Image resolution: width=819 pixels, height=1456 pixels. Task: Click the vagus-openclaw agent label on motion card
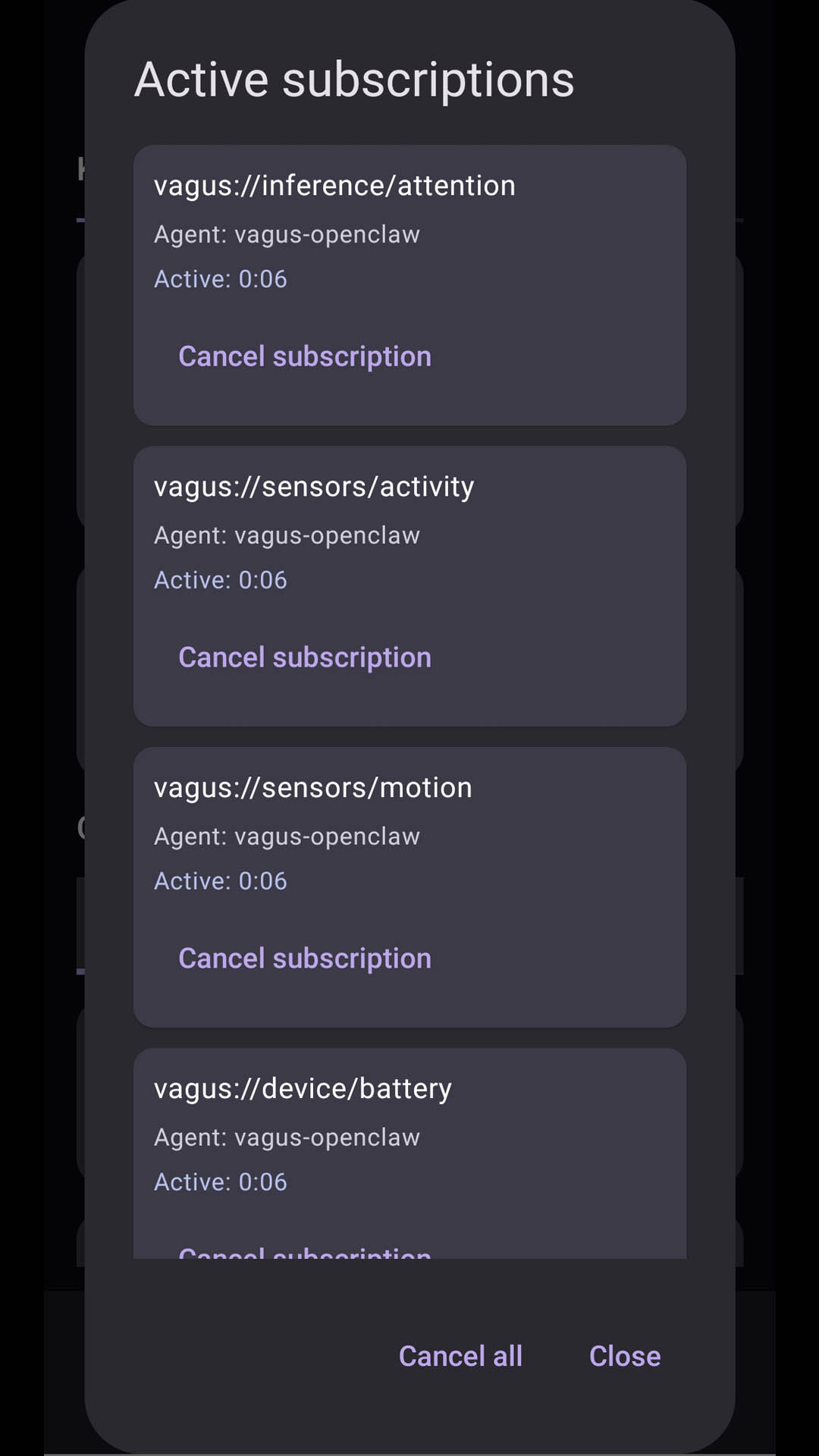coord(287,836)
